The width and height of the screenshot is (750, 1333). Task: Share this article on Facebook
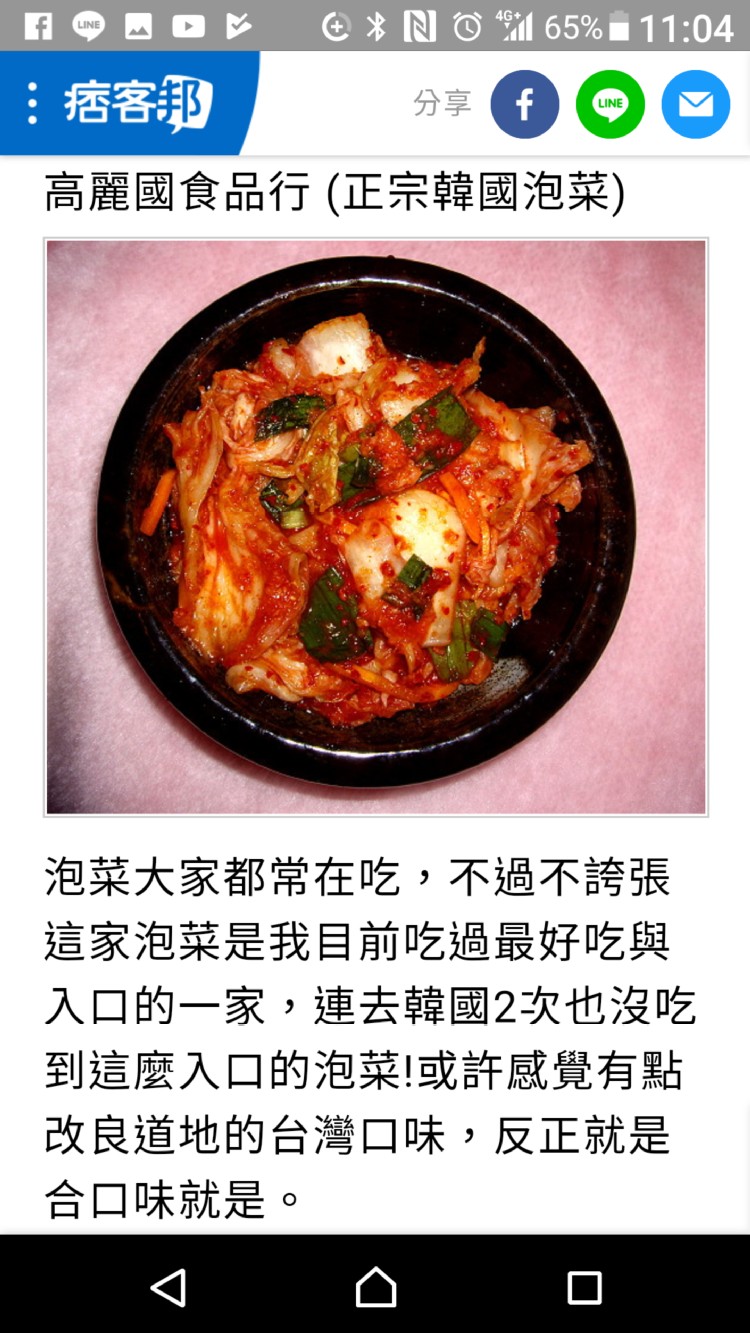524,104
